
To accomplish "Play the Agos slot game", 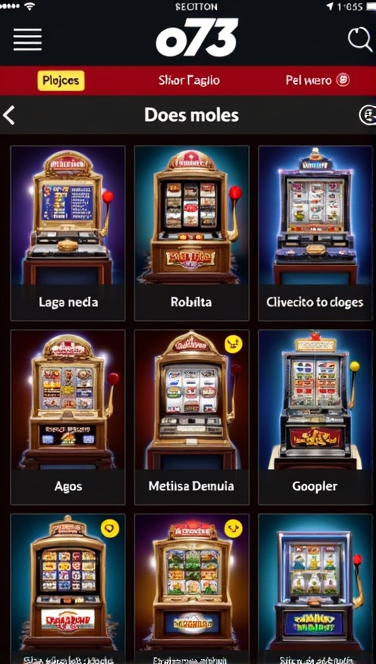I will tap(68, 417).
